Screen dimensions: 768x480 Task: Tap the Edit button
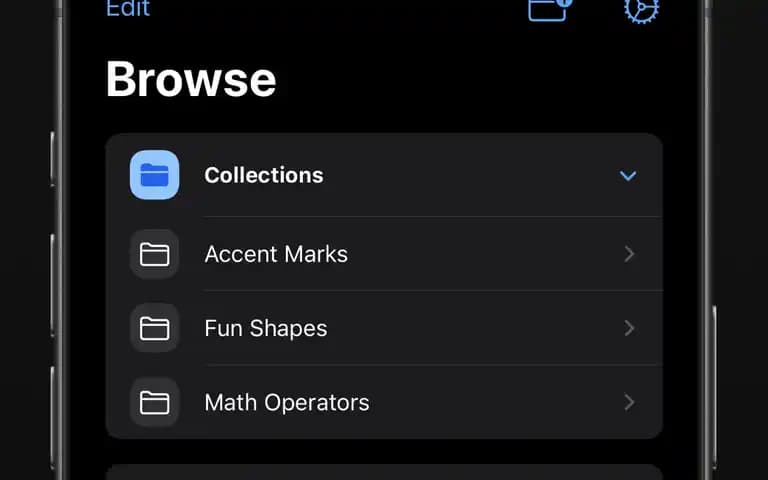(x=128, y=8)
